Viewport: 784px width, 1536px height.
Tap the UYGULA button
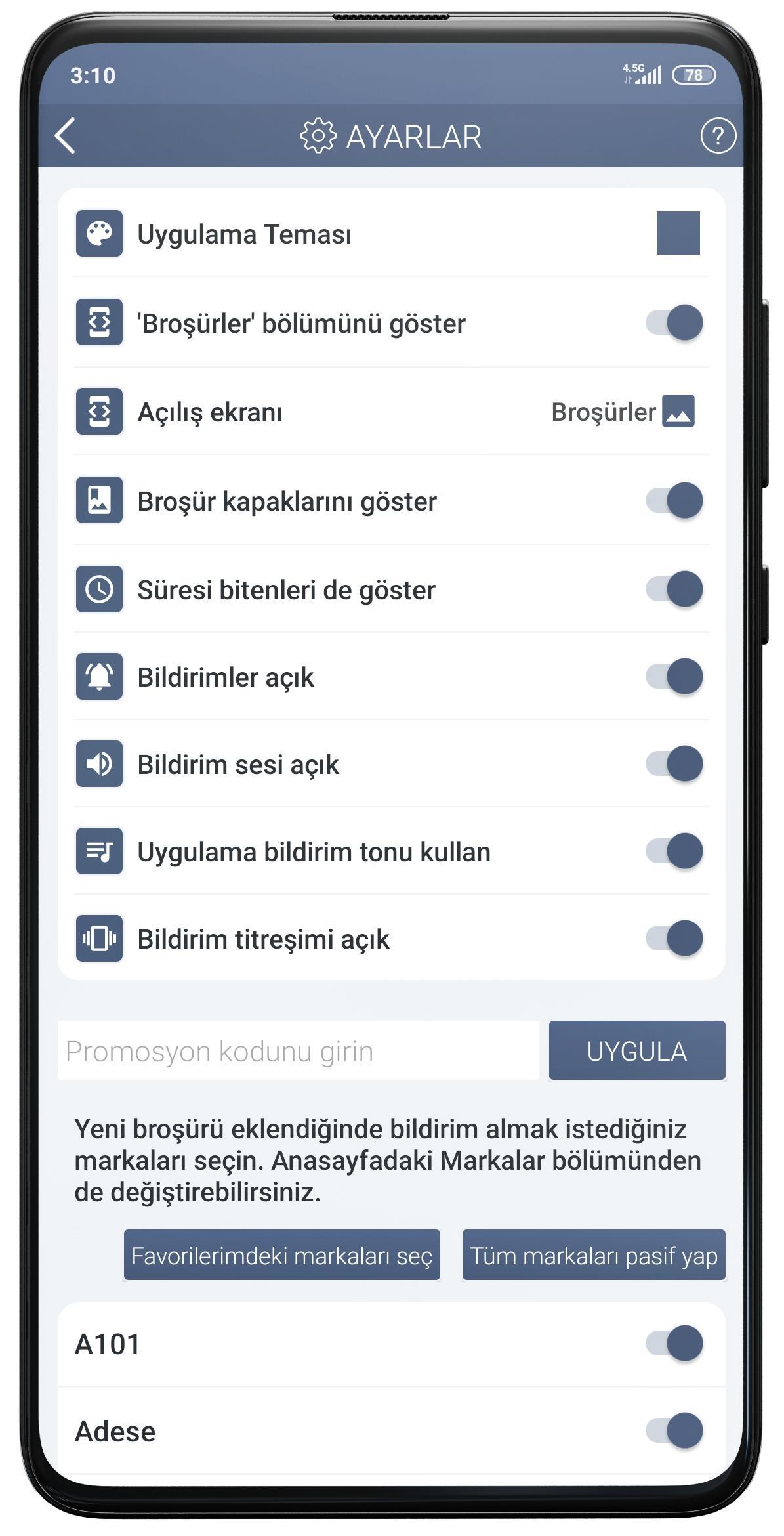tap(637, 1050)
